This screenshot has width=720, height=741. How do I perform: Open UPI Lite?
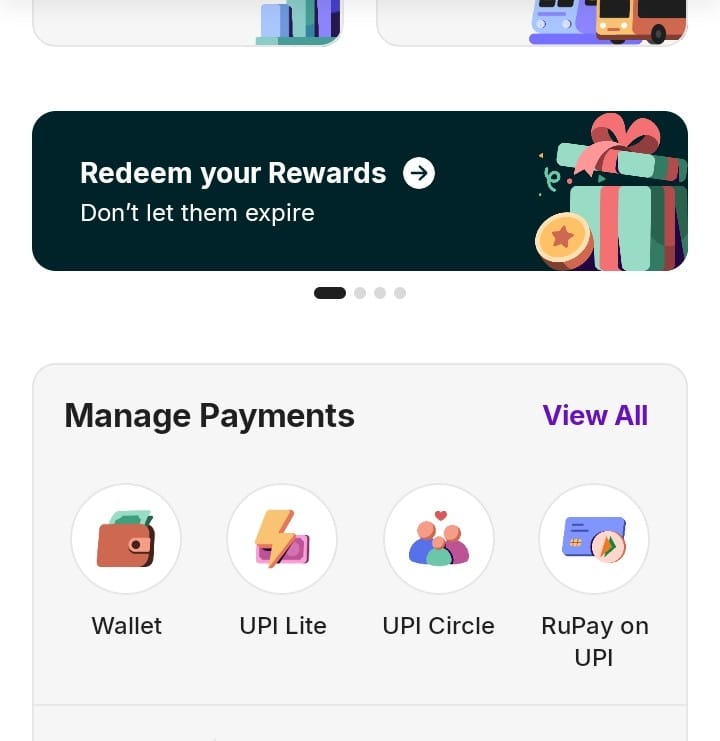282,540
